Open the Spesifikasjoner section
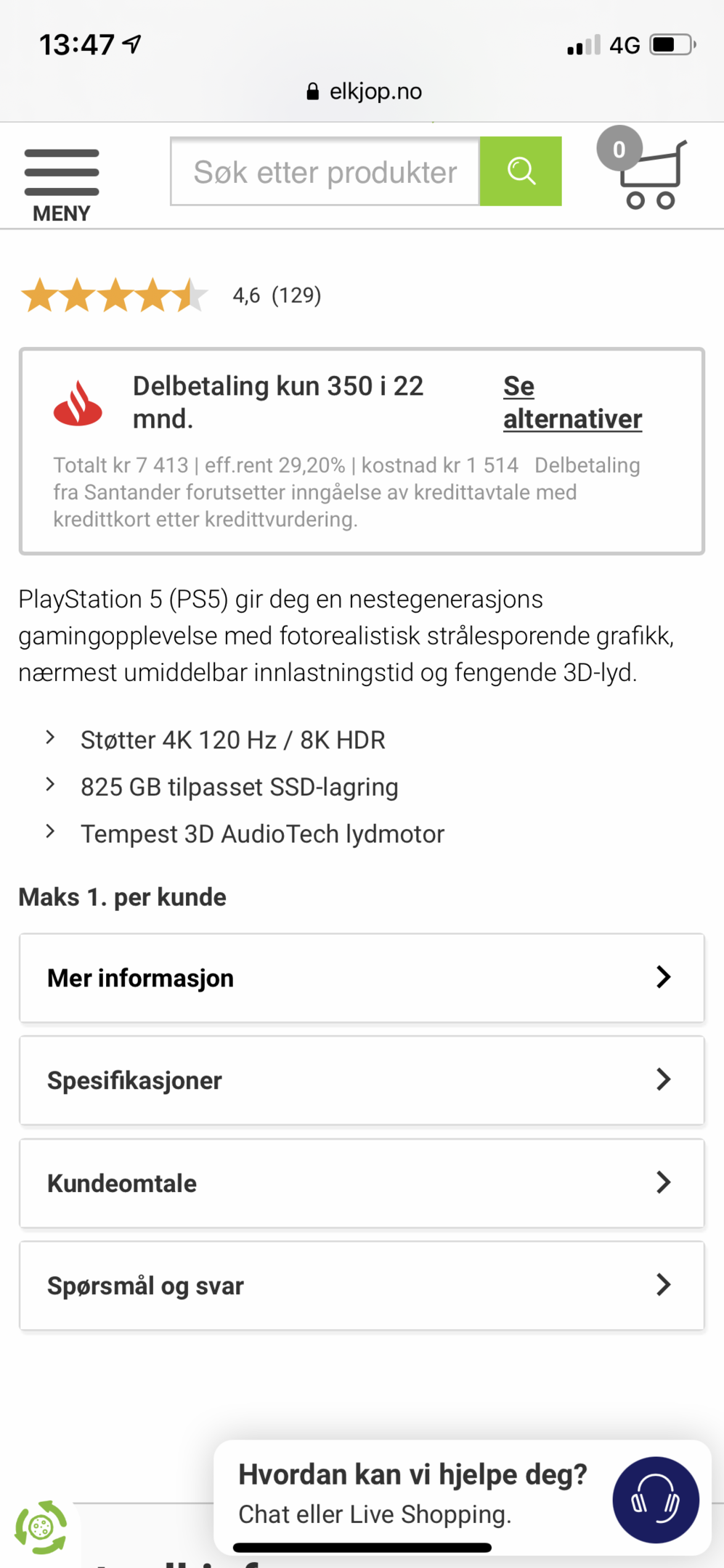The image size is (724, 1568). coord(362,1080)
